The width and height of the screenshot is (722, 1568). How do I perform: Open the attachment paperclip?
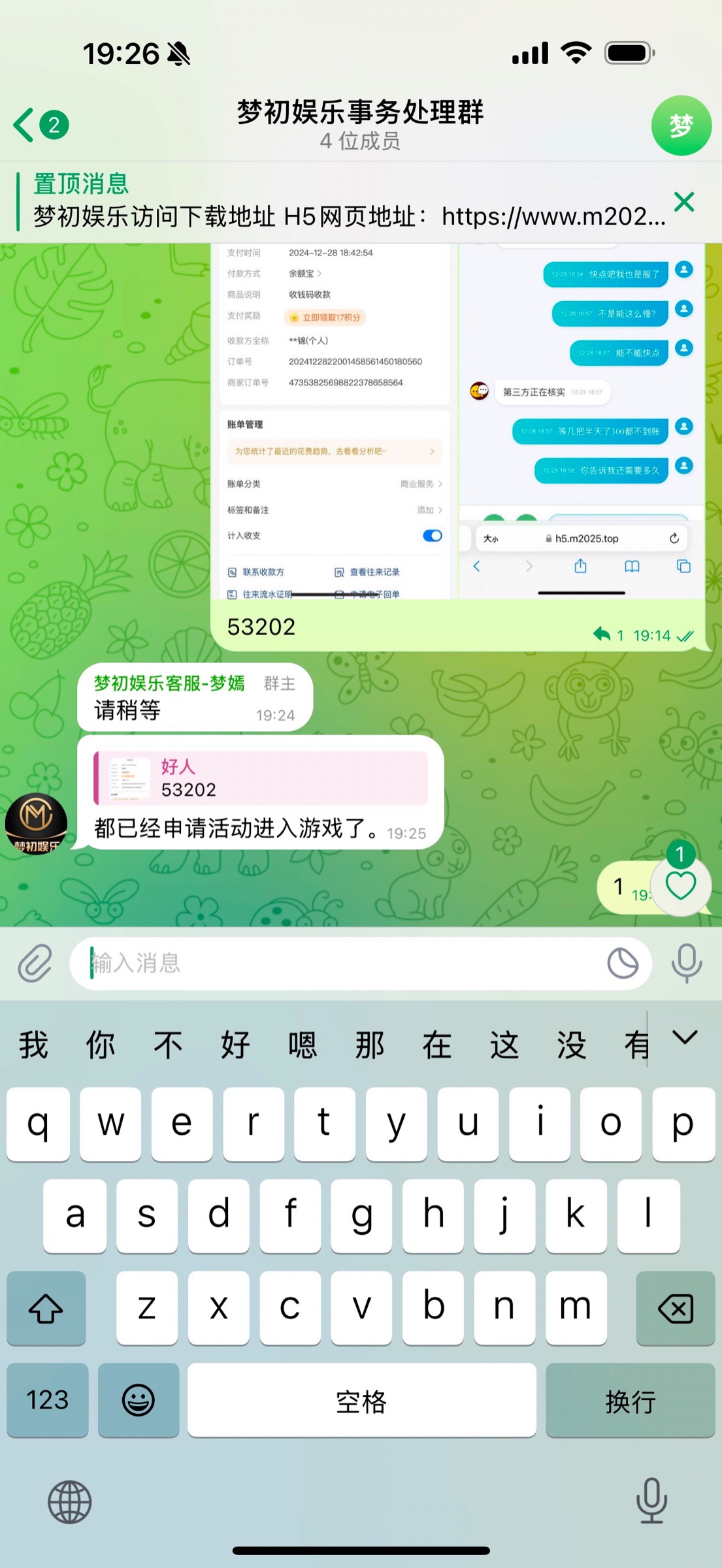coord(35,963)
